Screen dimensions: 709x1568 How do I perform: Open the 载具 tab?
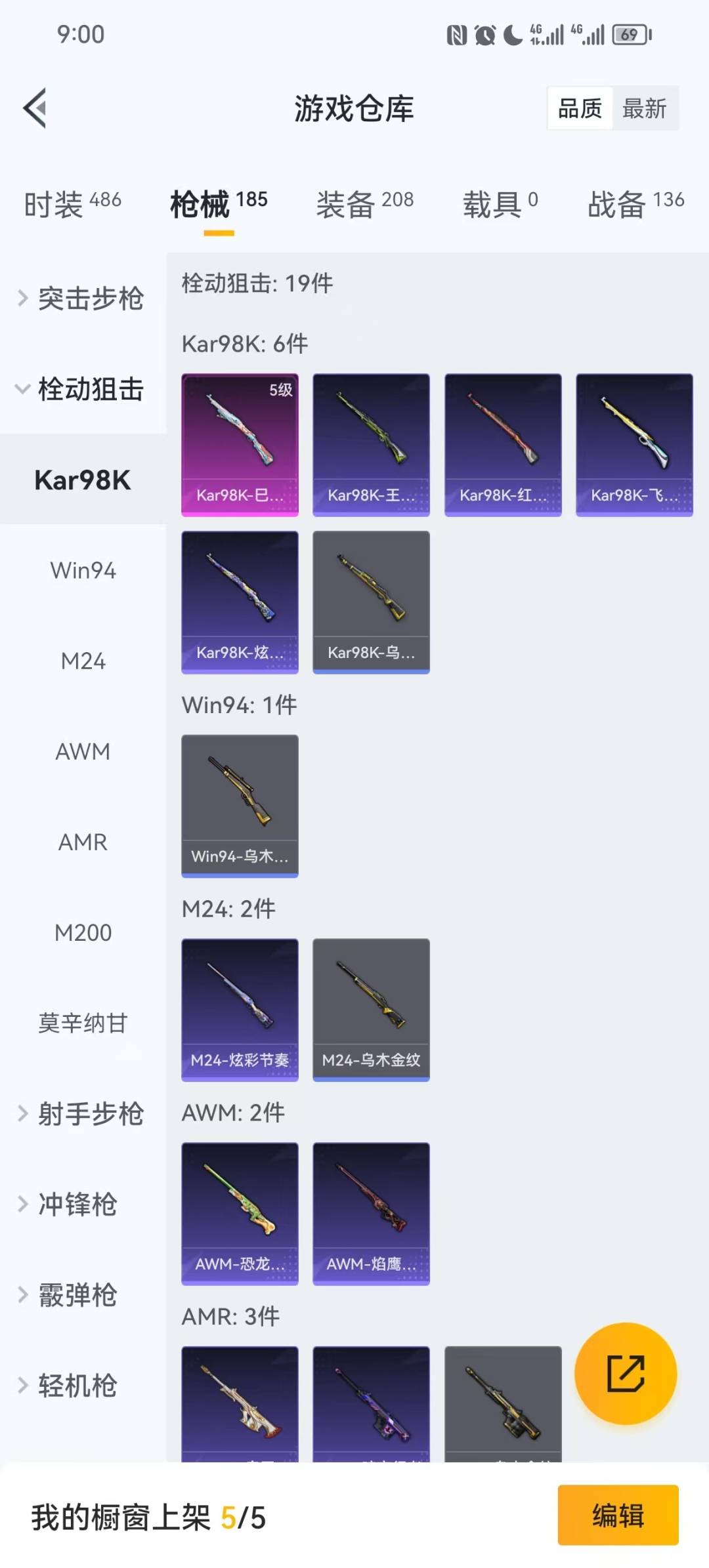pyautogui.click(x=500, y=203)
